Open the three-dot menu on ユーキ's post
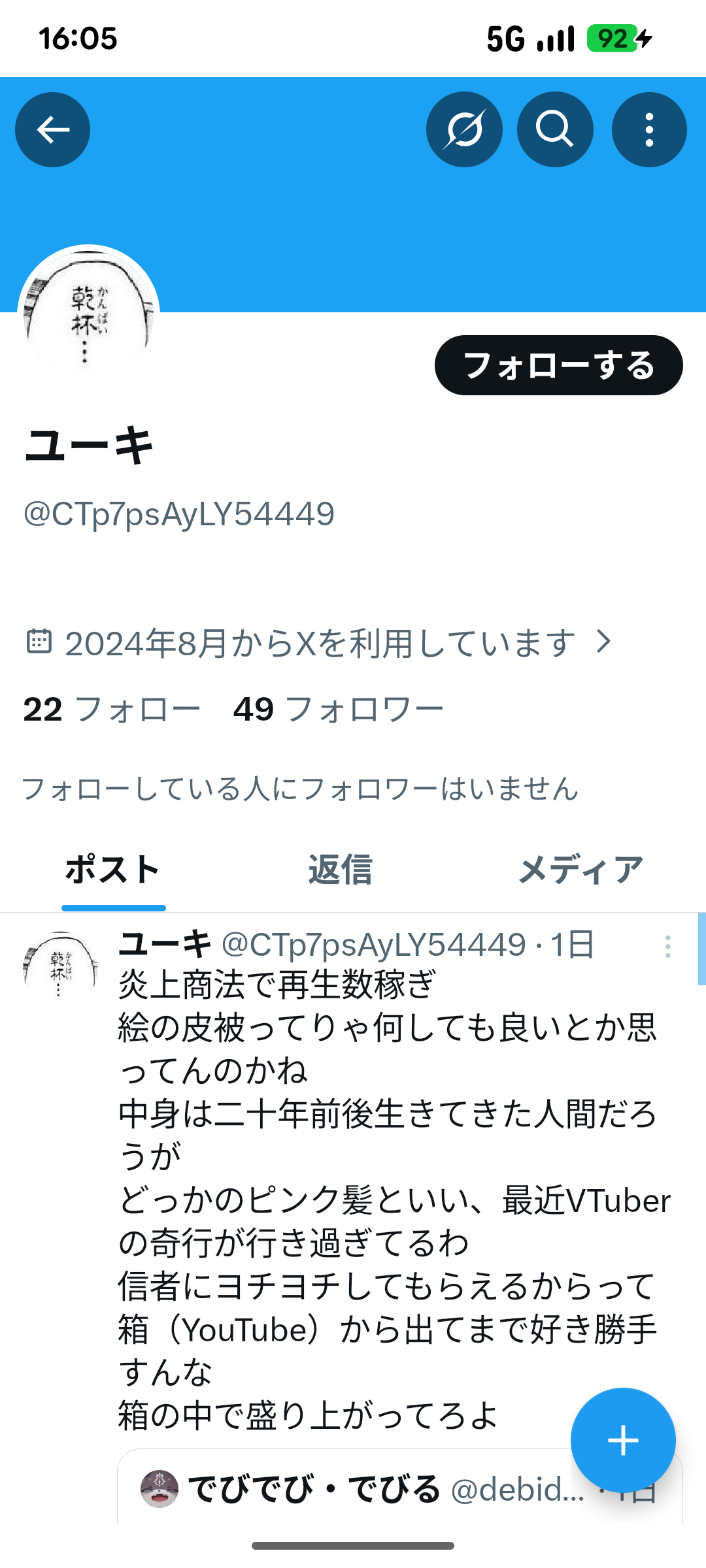This screenshot has width=706, height=1568. click(x=667, y=946)
